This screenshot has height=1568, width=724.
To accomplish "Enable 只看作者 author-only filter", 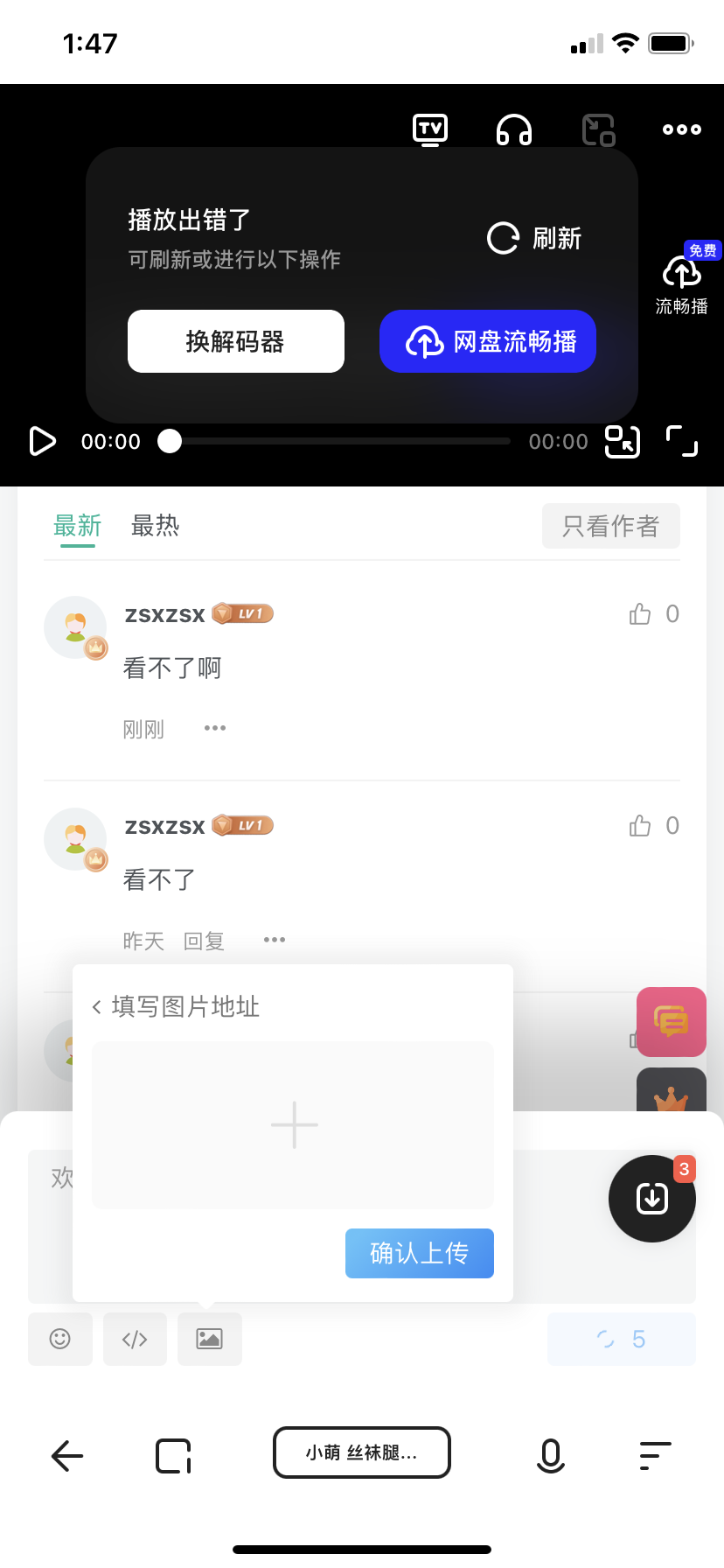I will click(610, 526).
